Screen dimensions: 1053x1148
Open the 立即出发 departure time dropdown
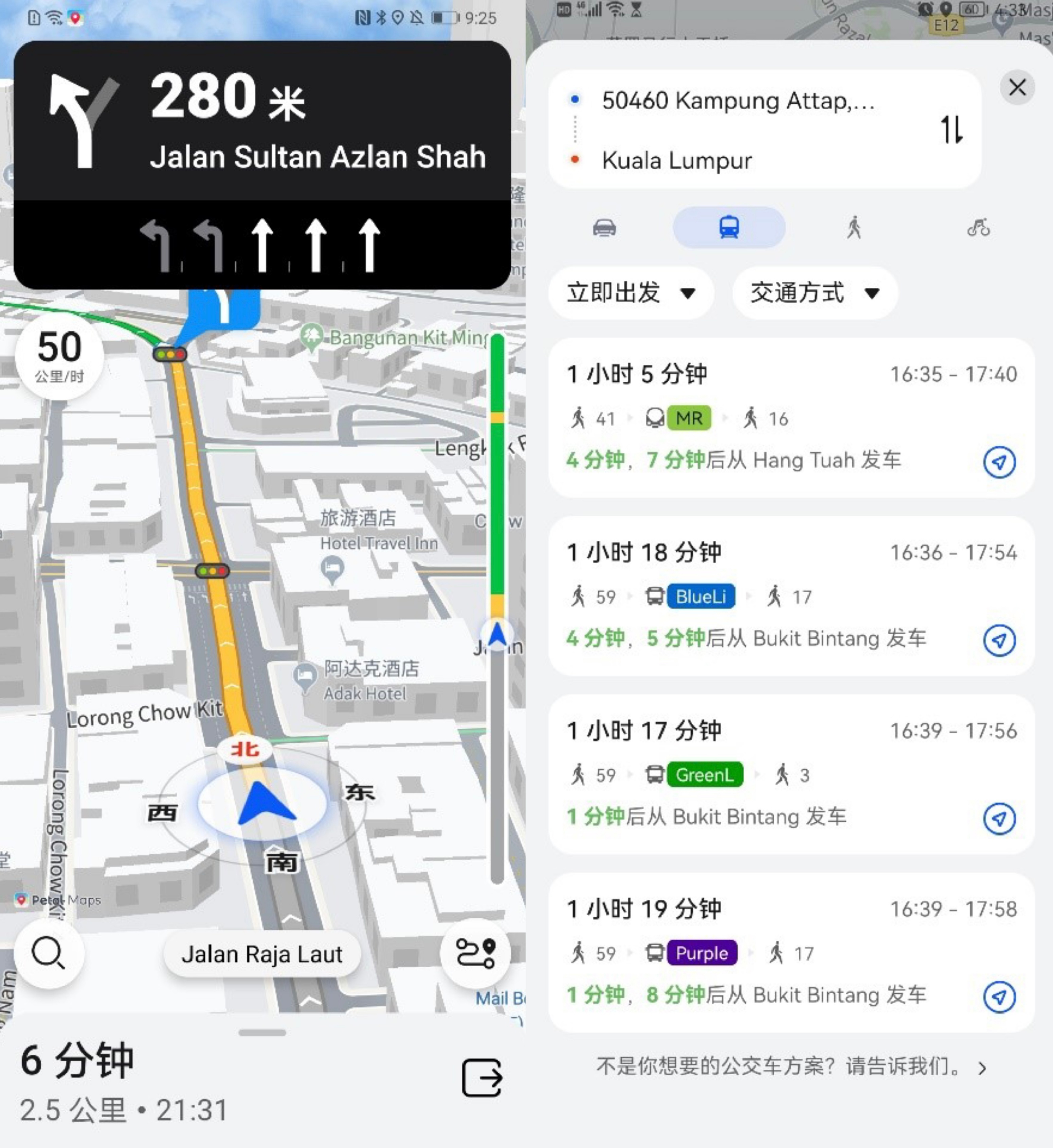point(630,293)
